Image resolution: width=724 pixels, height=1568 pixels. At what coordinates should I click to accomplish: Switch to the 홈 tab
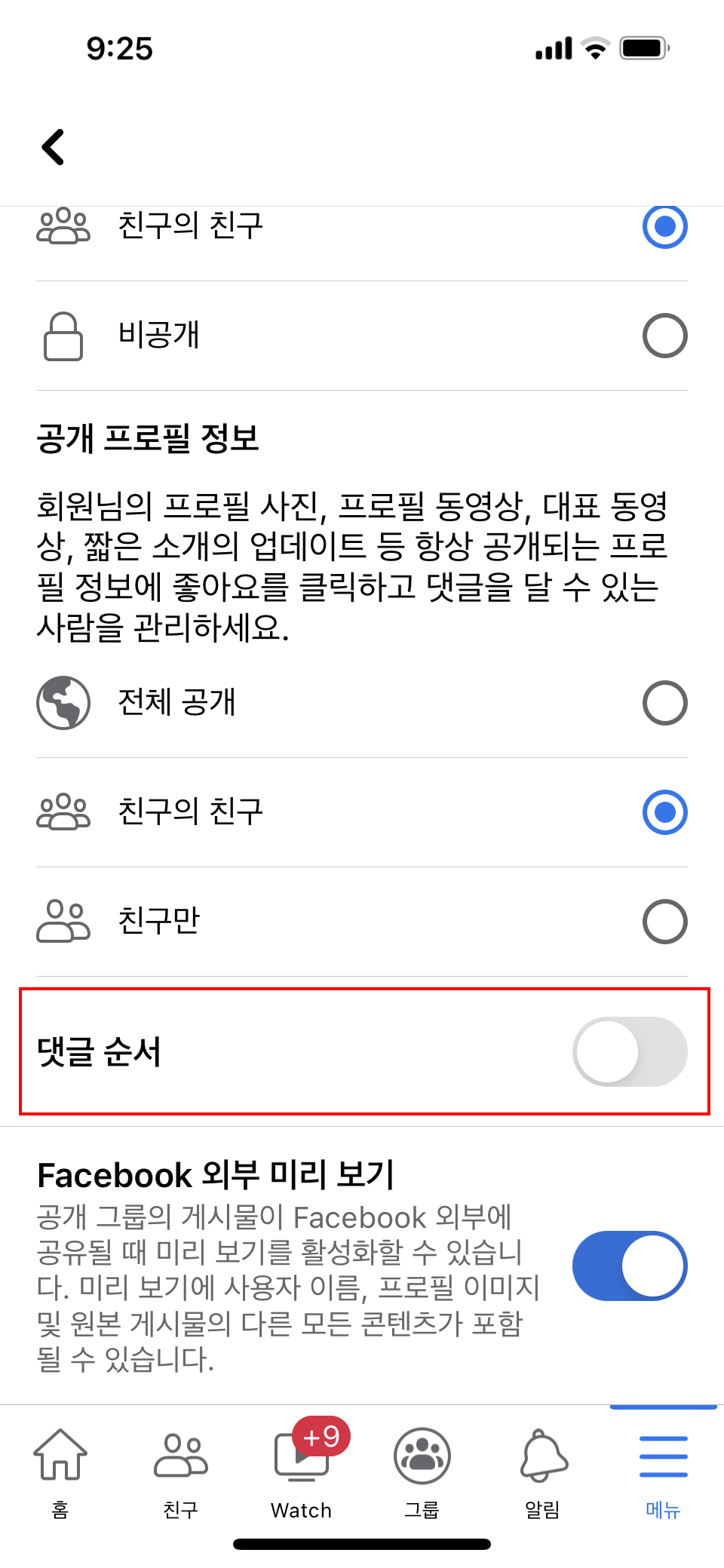(x=60, y=1473)
